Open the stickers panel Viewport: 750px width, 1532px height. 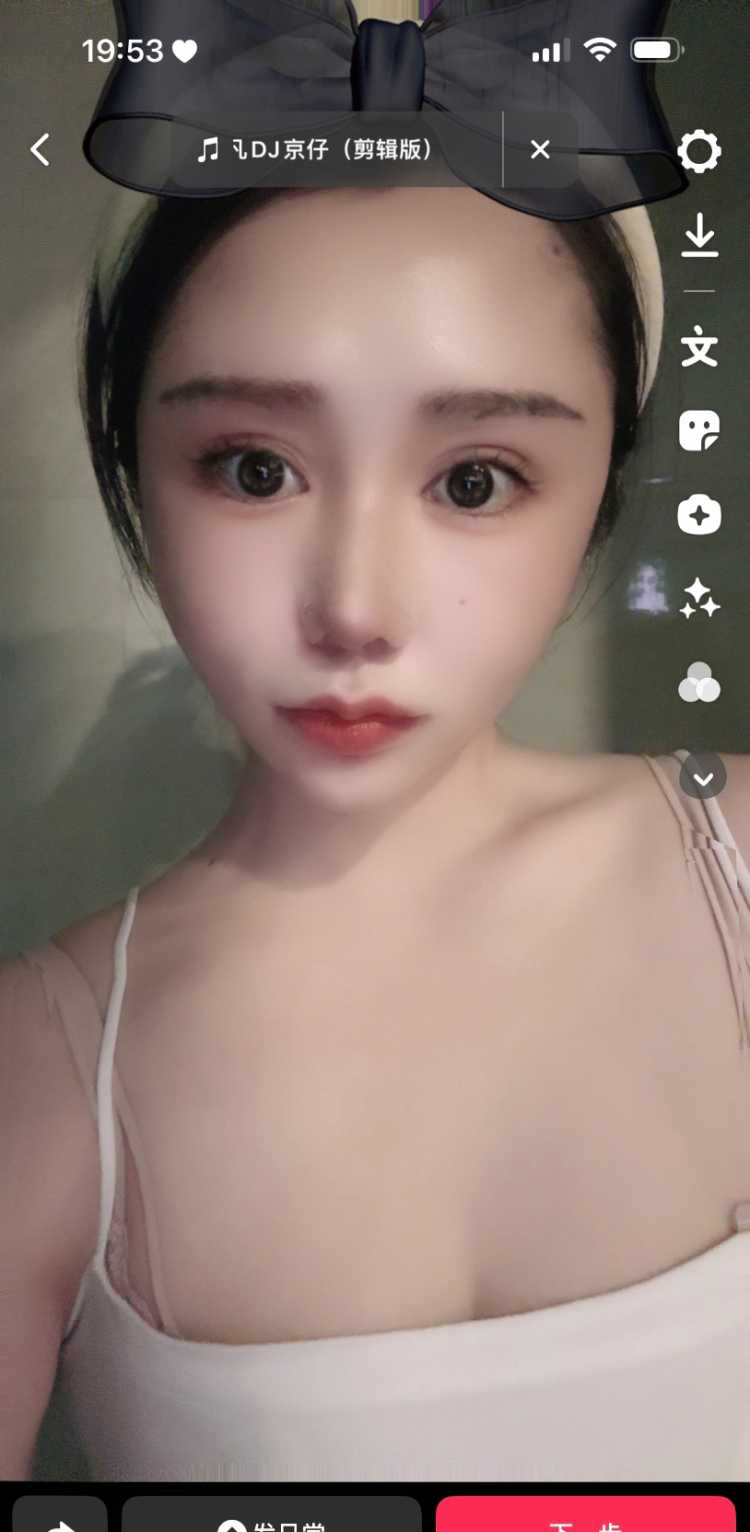click(x=699, y=431)
